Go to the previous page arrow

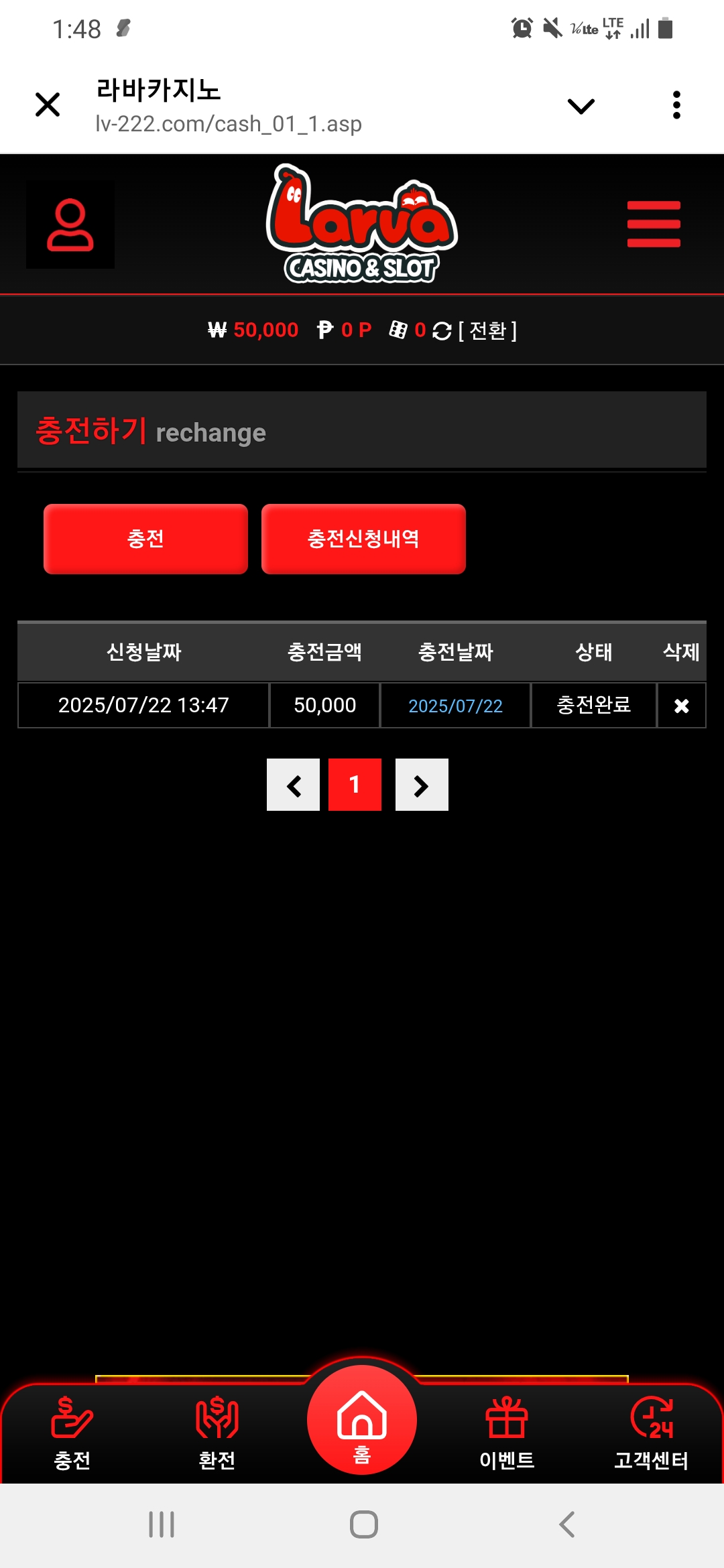pos(294,785)
